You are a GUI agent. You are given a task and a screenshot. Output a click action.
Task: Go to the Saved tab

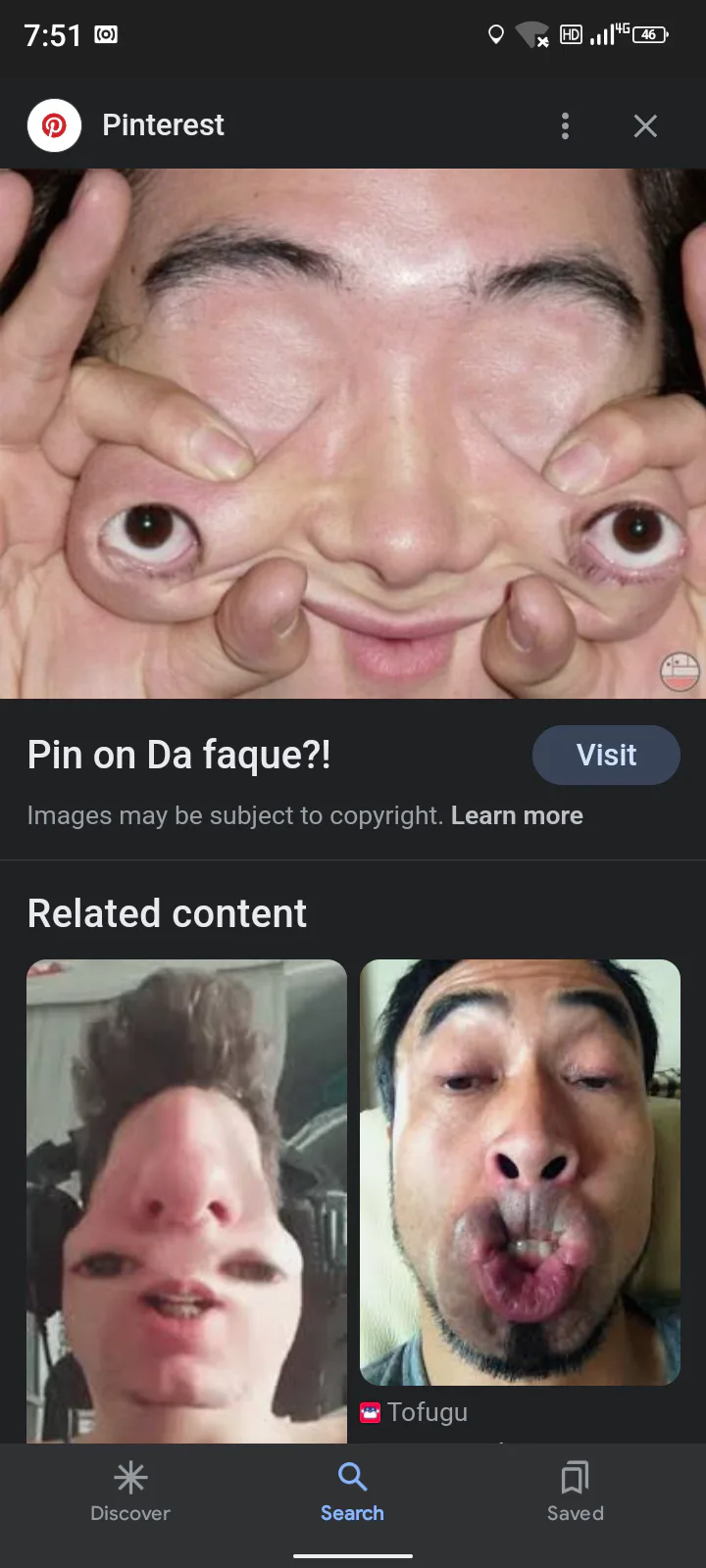(576, 1492)
